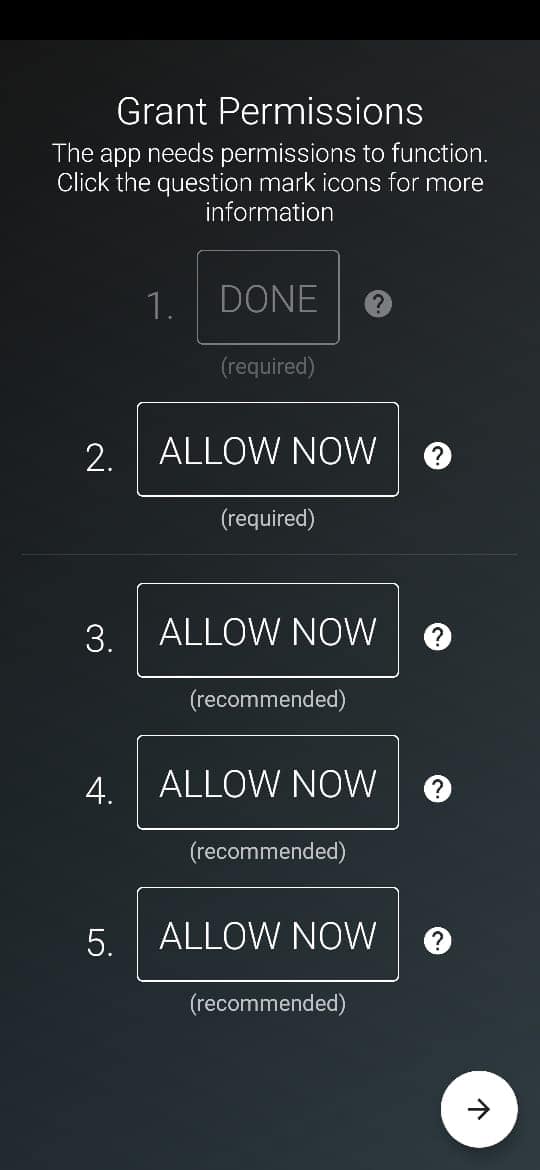
Task: Open help icon next to permission 5
Action: pos(438,942)
